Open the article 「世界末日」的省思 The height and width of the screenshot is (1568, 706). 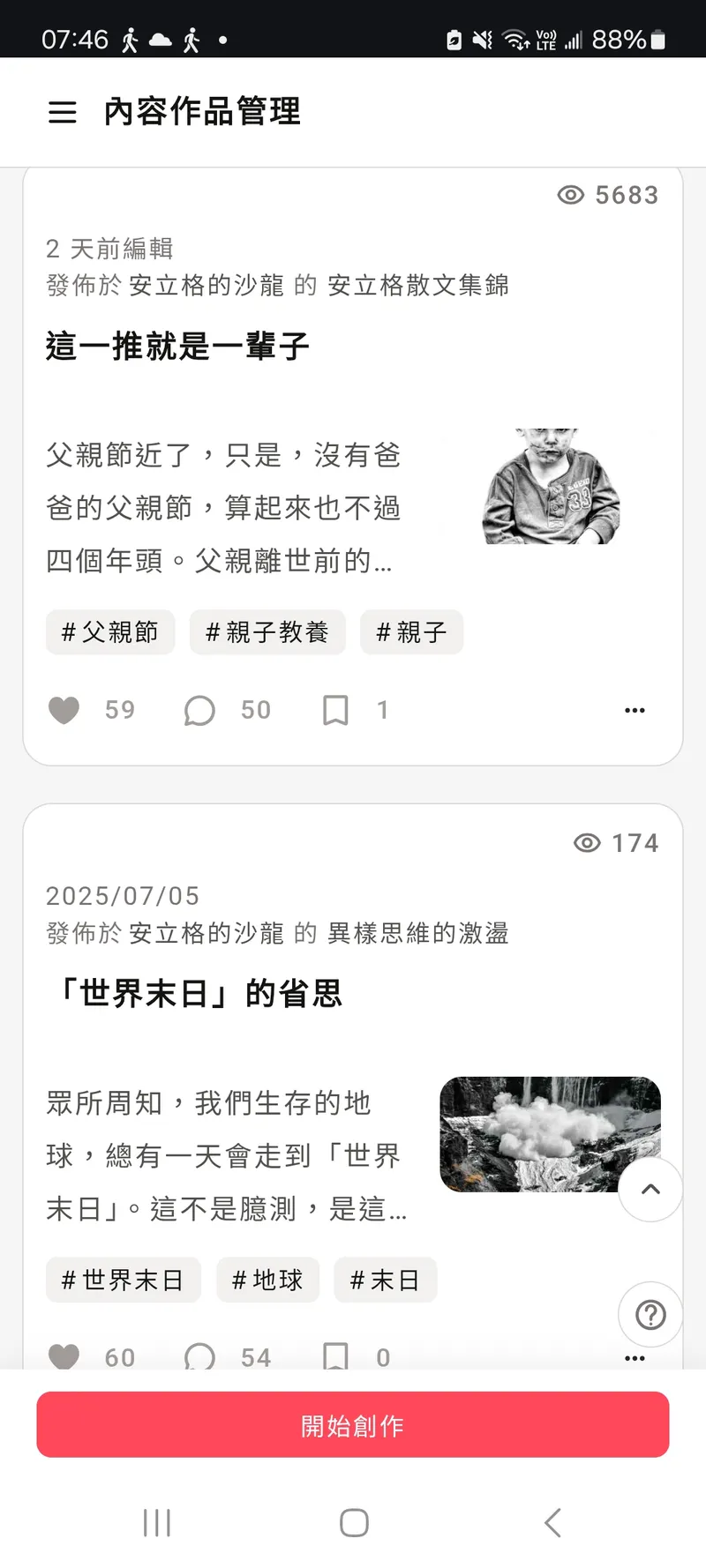point(198,994)
